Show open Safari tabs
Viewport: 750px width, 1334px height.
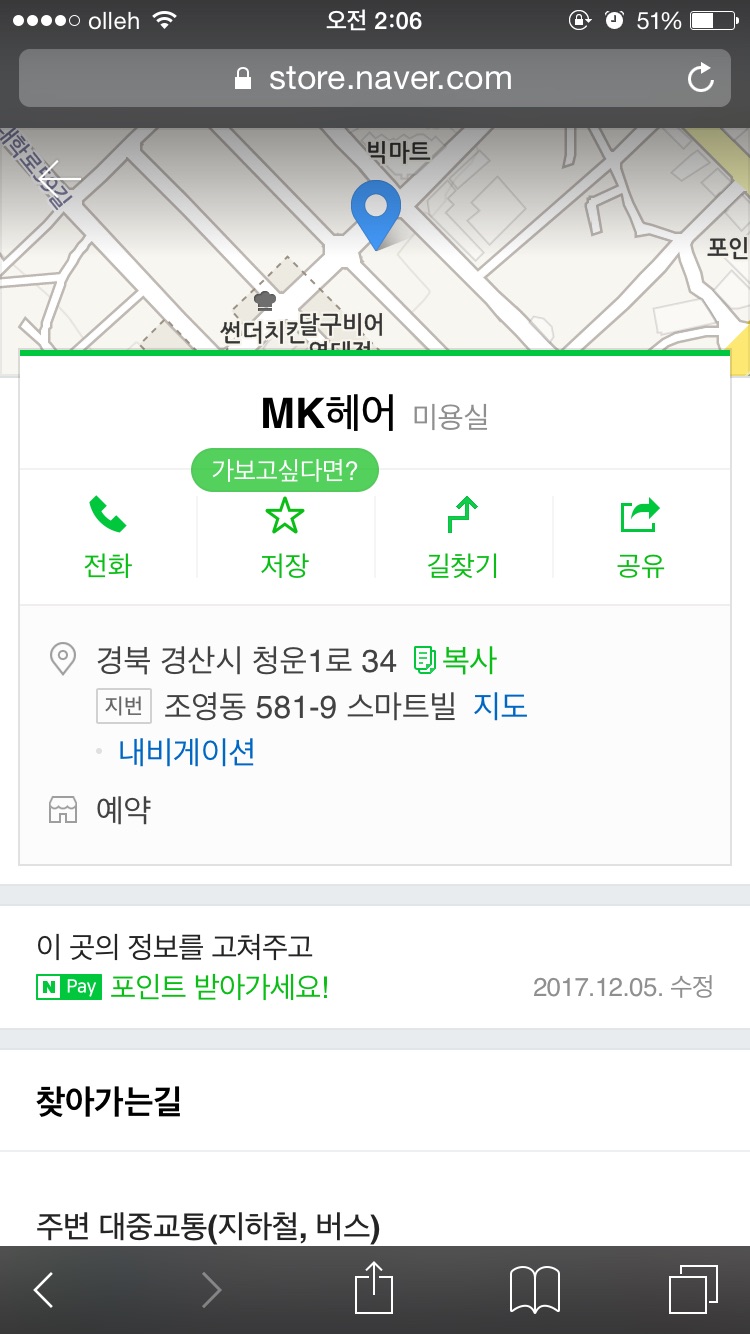coord(692,1290)
